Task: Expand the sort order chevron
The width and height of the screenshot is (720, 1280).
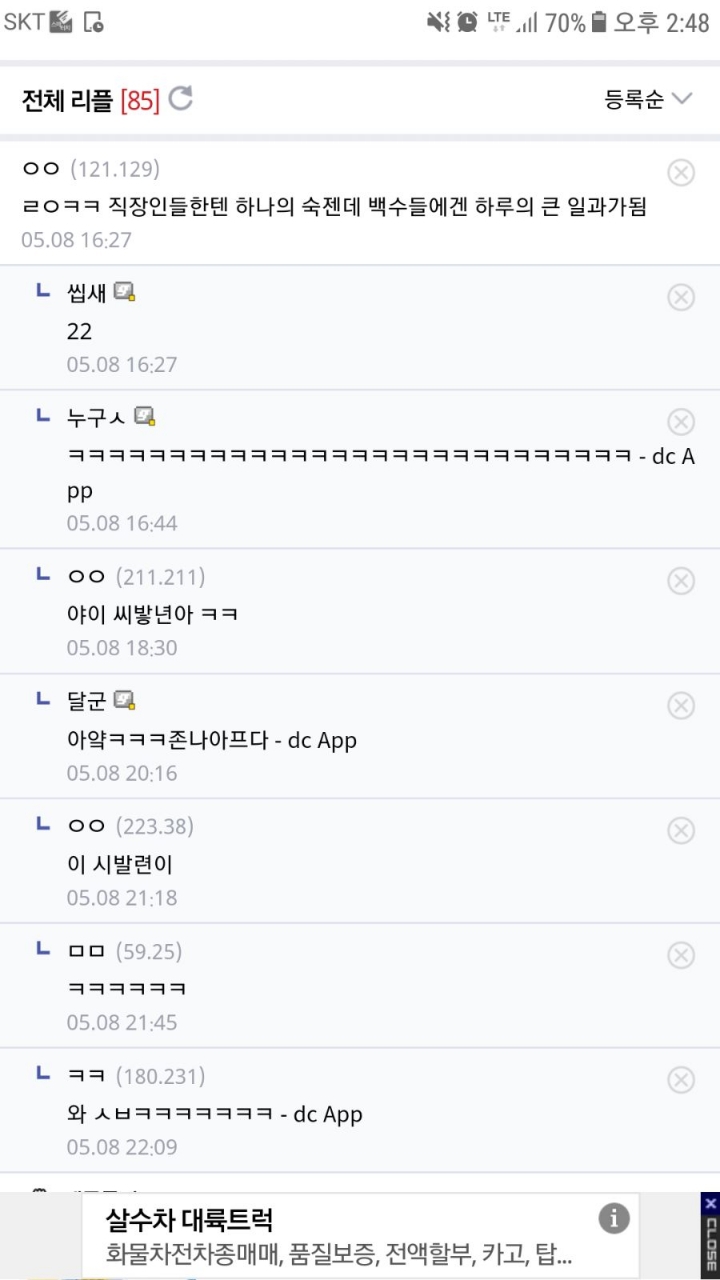Action: 682,100
